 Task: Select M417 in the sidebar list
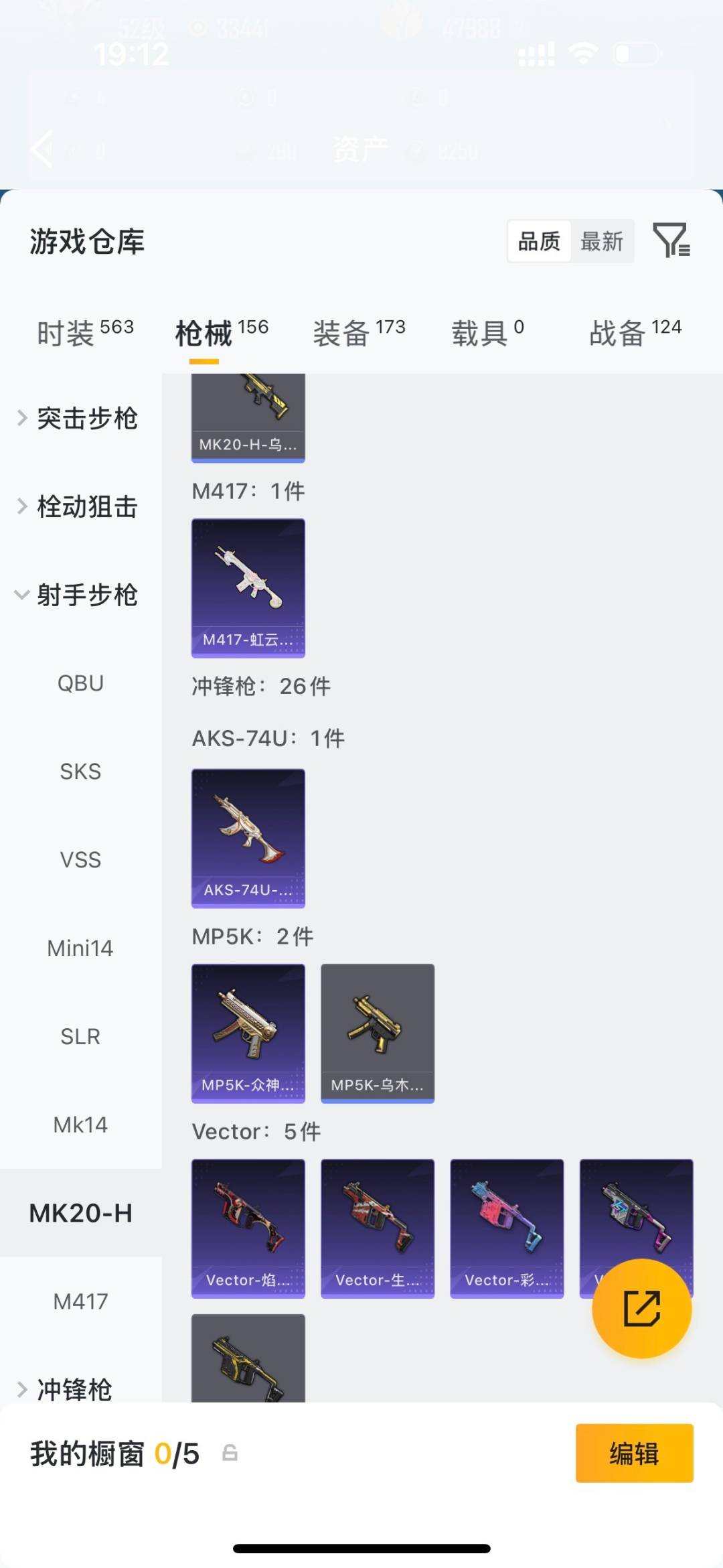click(80, 1301)
